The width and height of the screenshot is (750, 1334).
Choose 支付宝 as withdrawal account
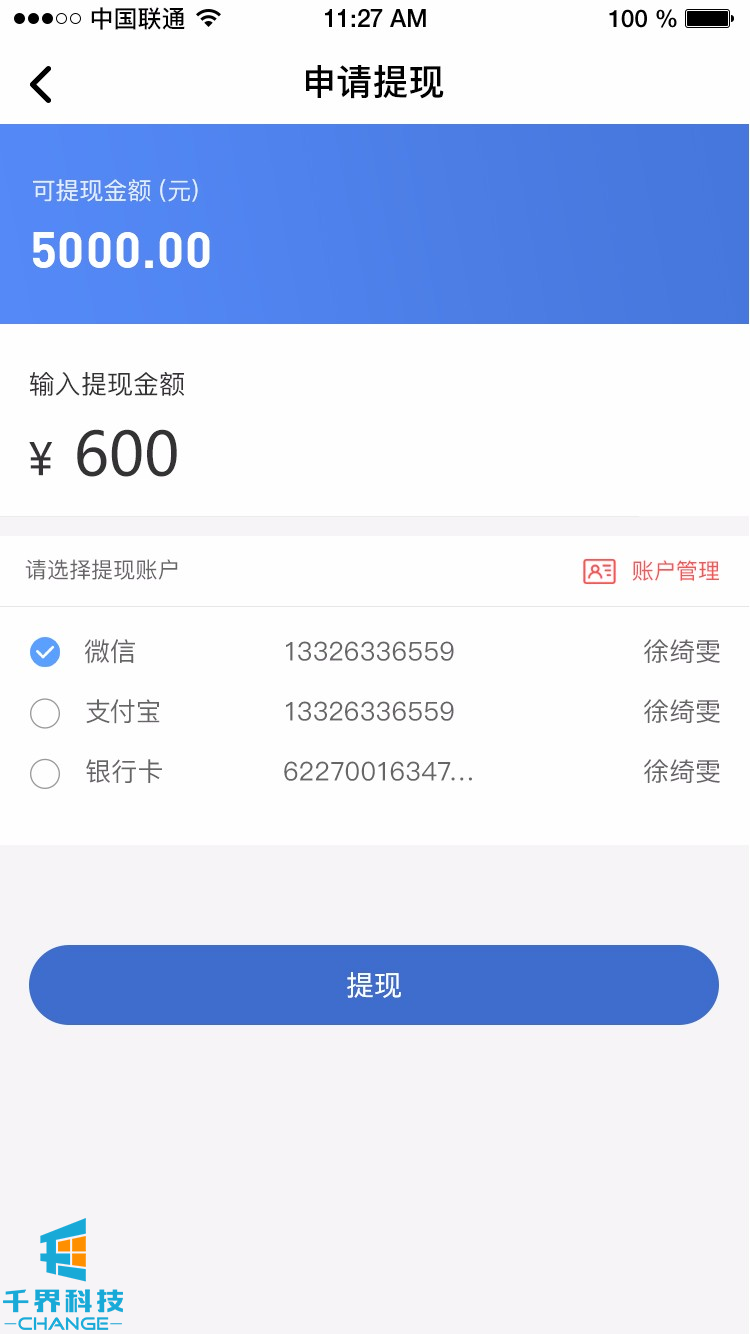point(45,713)
